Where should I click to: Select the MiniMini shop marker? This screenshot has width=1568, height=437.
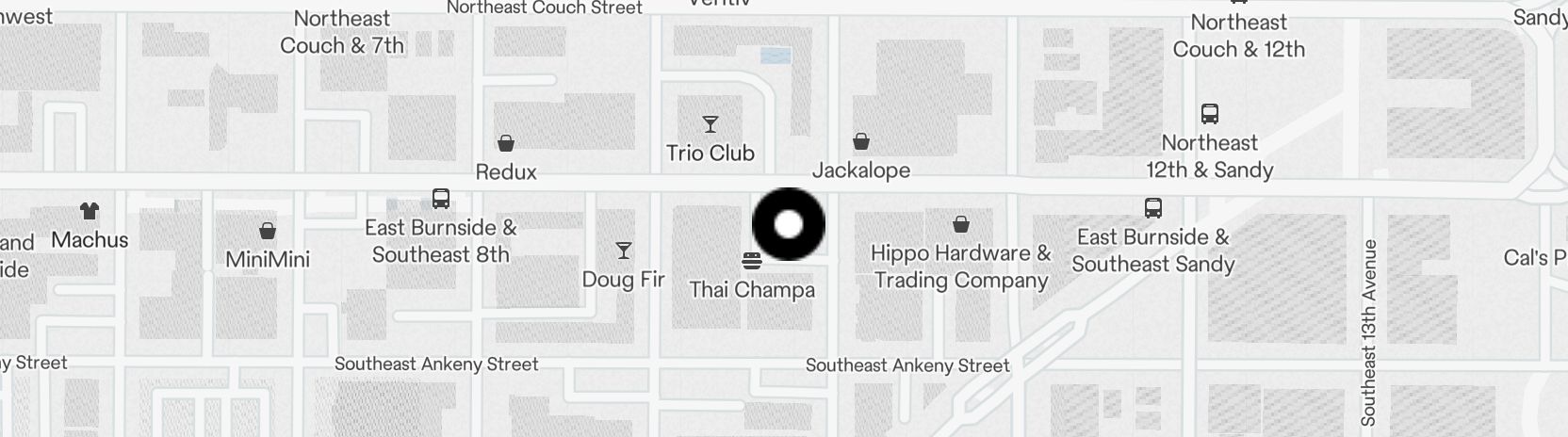click(x=268, y=231)
